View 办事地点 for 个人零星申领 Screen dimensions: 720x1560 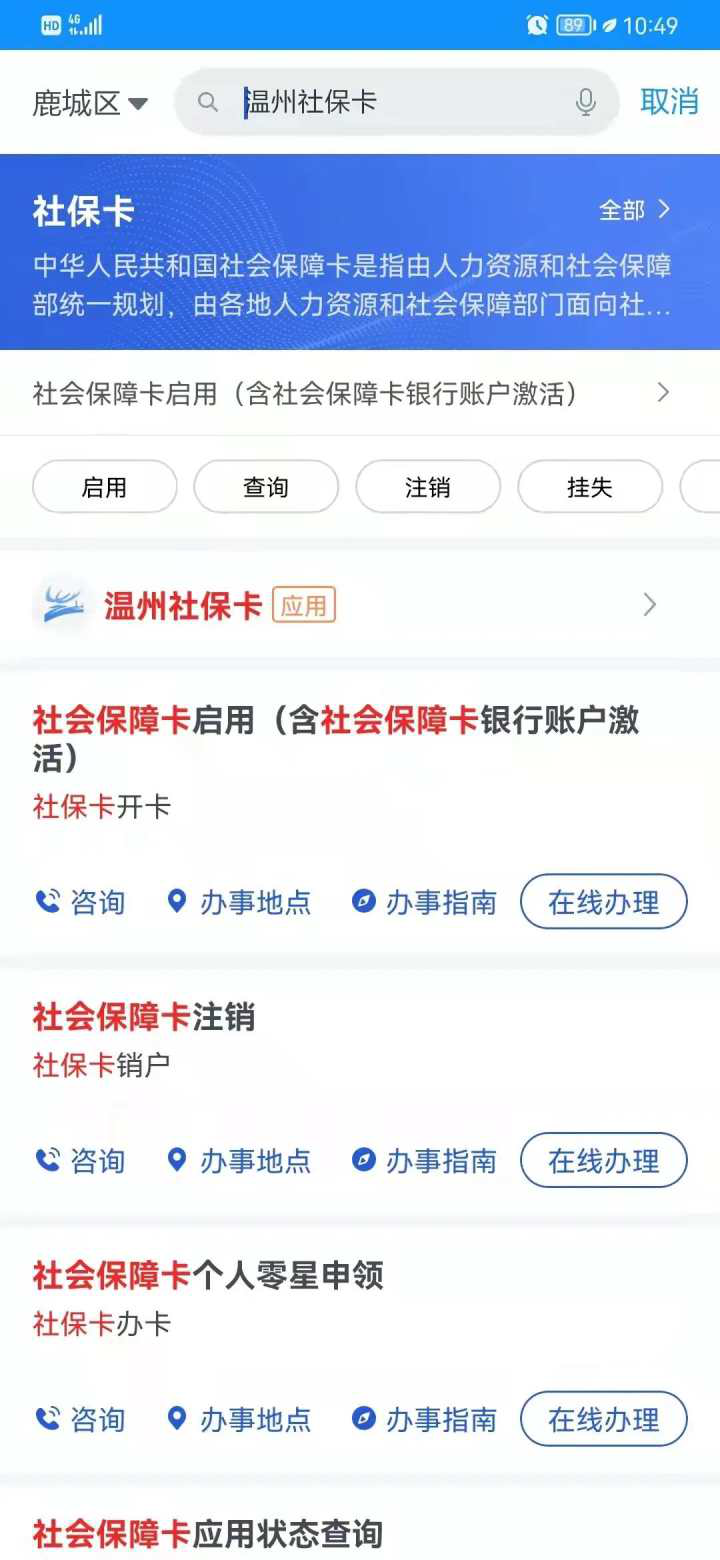point(239,1420)
